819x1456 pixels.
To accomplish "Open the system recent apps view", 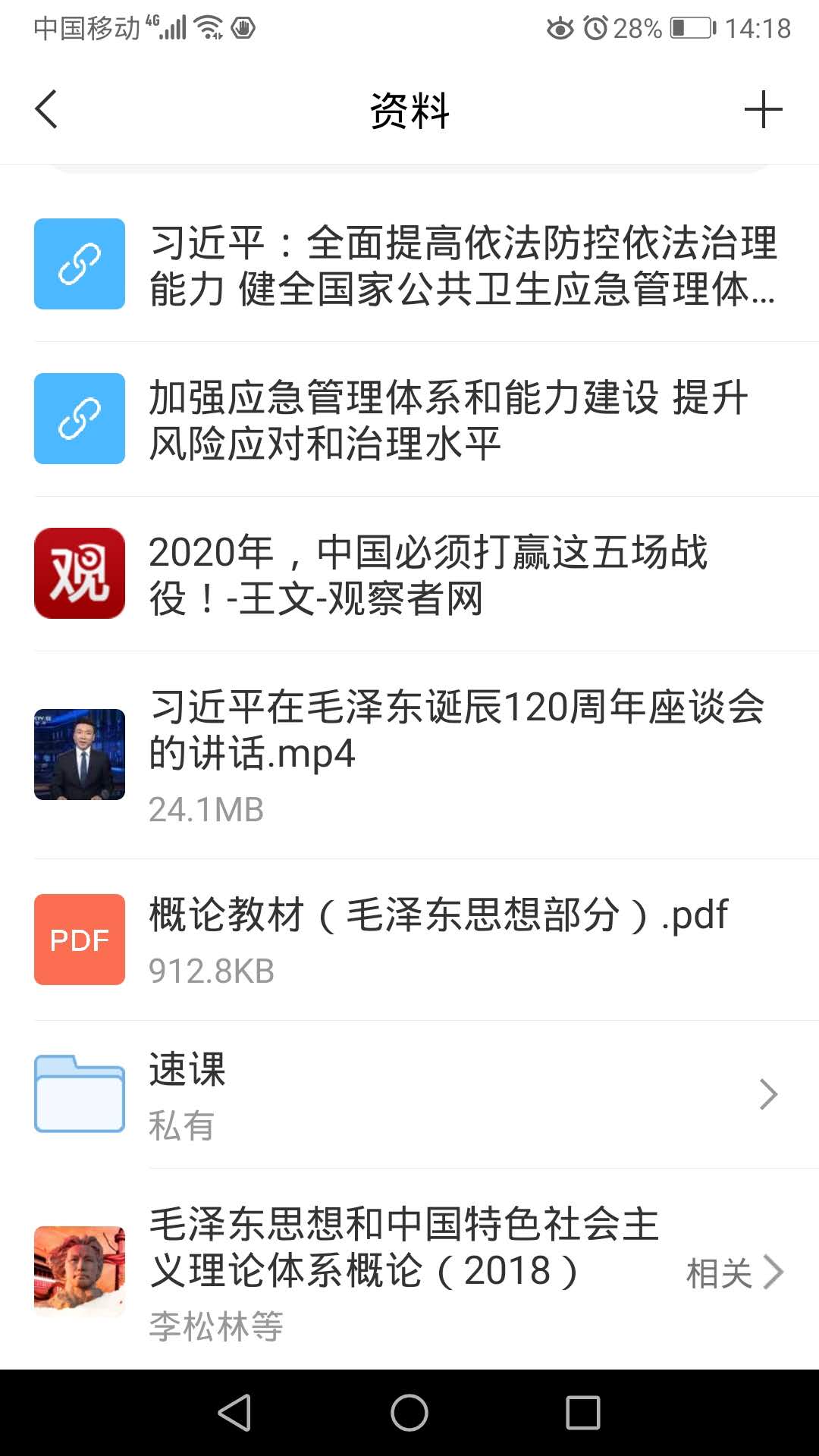I will click(x=582, y=1414).
